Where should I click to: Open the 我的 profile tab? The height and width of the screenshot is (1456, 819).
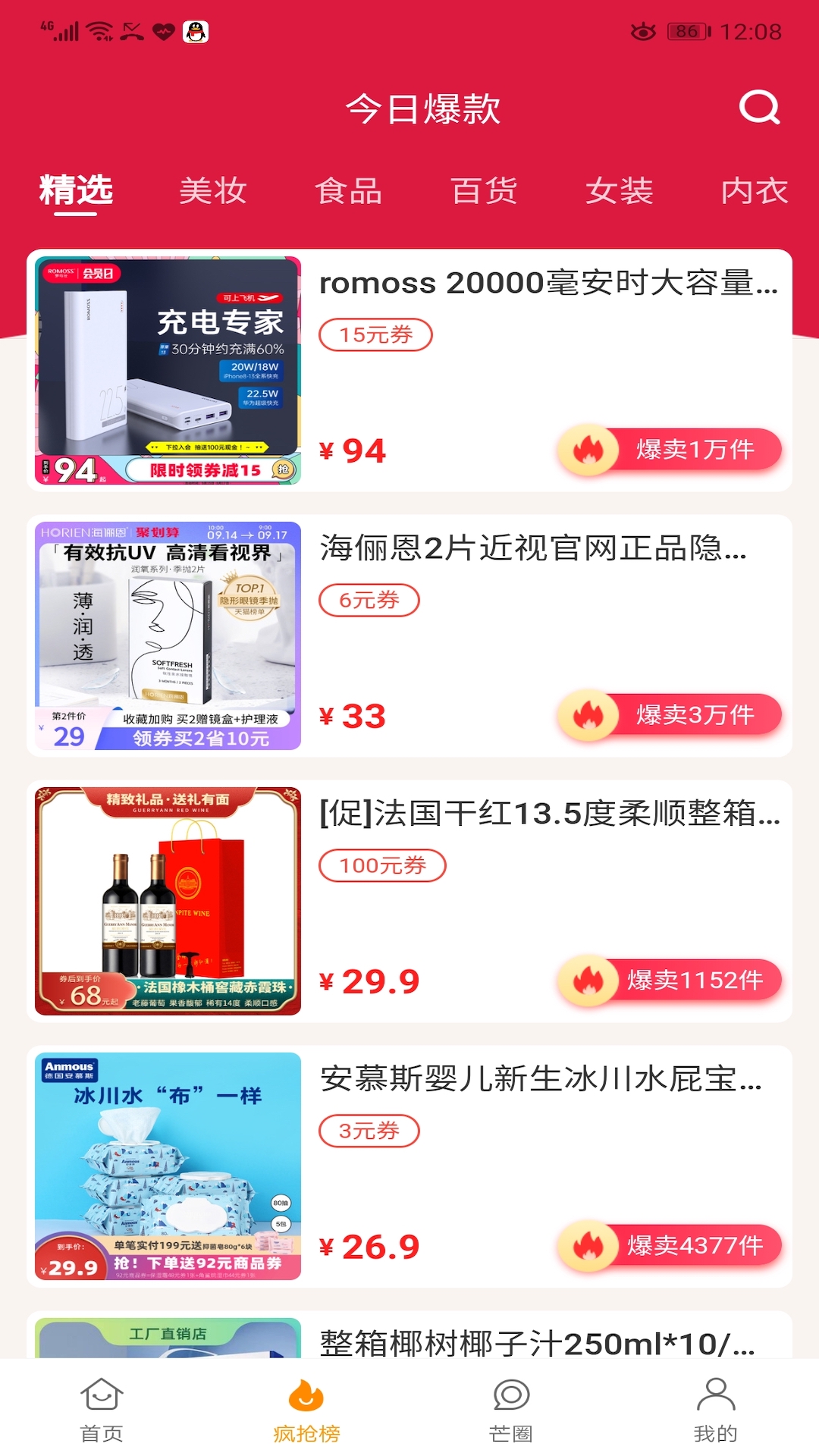(715, 1409)
